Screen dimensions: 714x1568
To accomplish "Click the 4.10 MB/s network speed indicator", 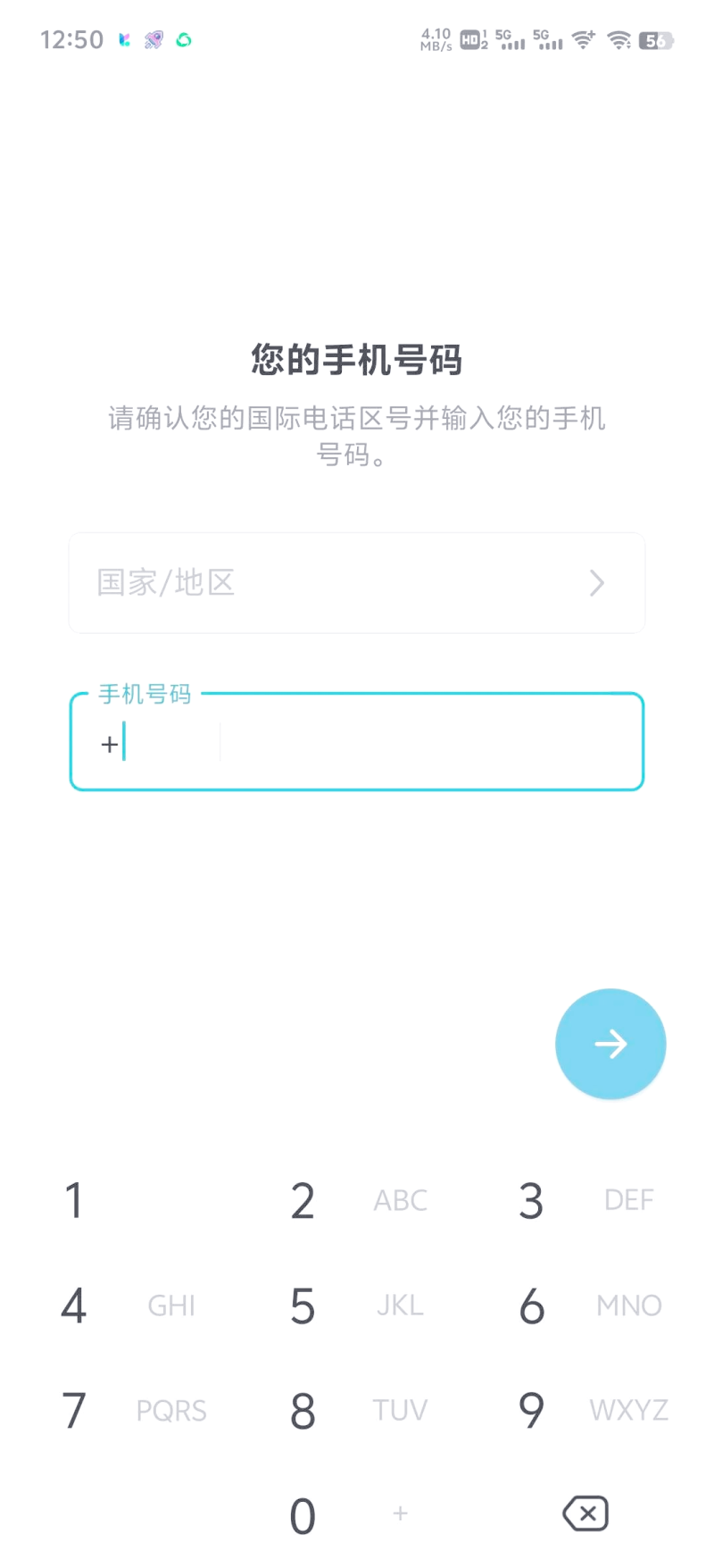I will pos(435,39).
